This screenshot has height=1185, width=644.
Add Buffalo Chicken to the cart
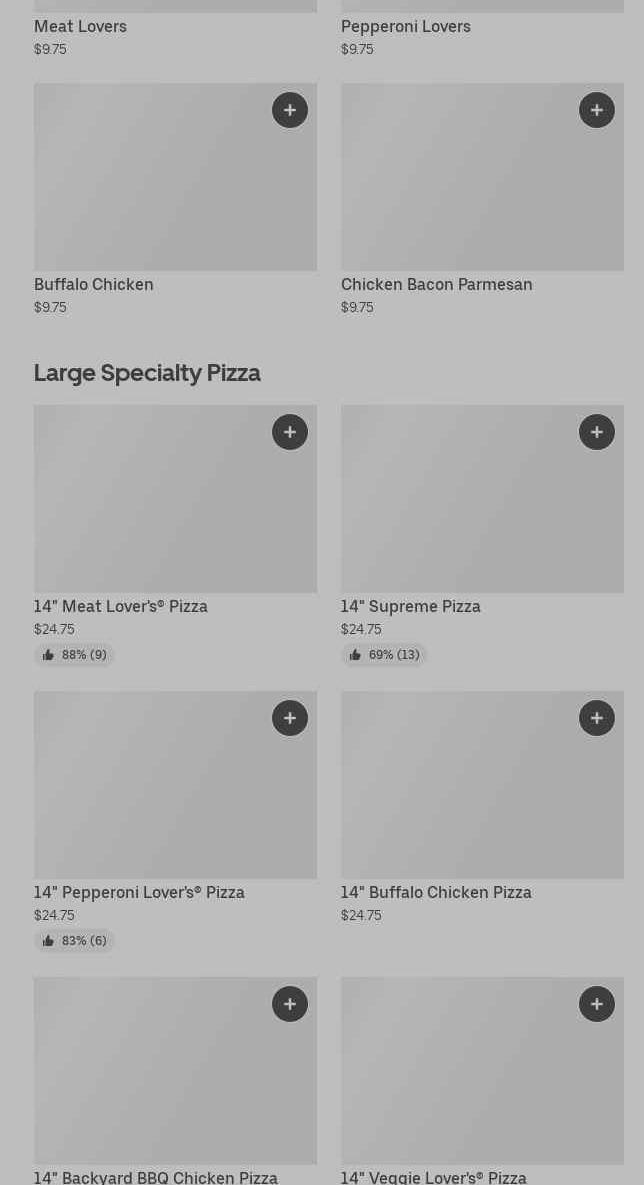click(x=290, y=110)
